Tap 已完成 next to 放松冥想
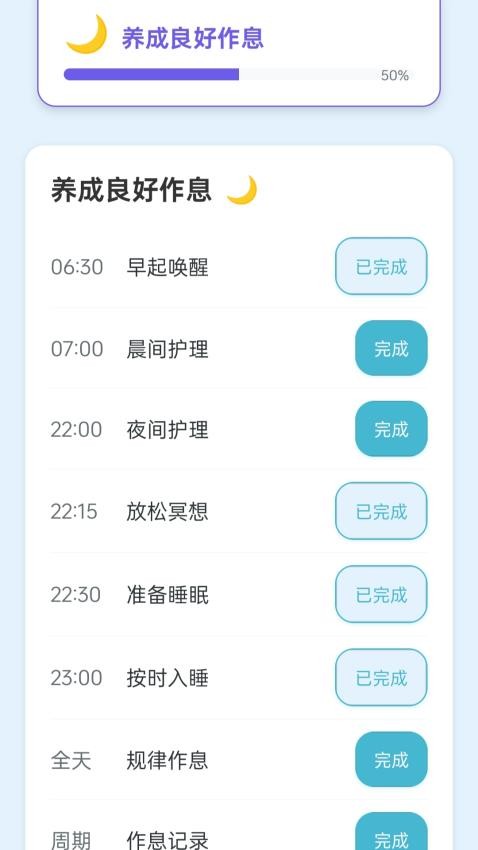478x850 pixels. point(381,511)
